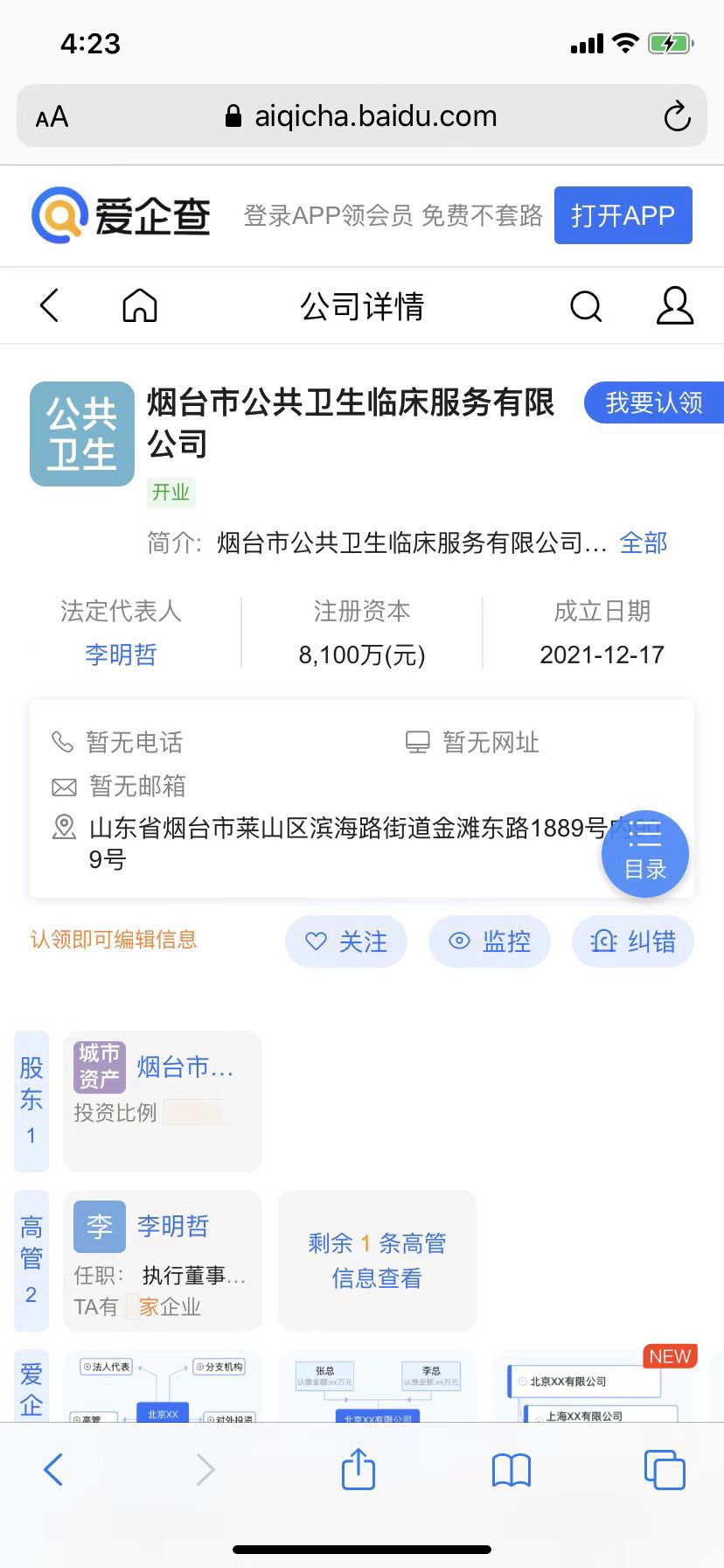Open the user profile icon
This screenshot has height=1568, width=724.
pos(675,305)
